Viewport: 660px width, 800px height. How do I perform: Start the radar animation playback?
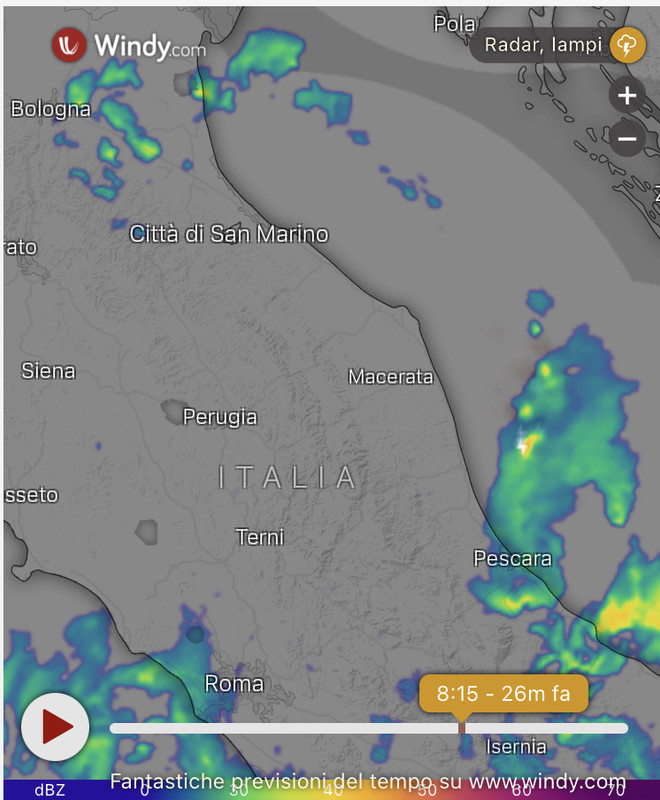pyautogui.click(x=55, y=727)
